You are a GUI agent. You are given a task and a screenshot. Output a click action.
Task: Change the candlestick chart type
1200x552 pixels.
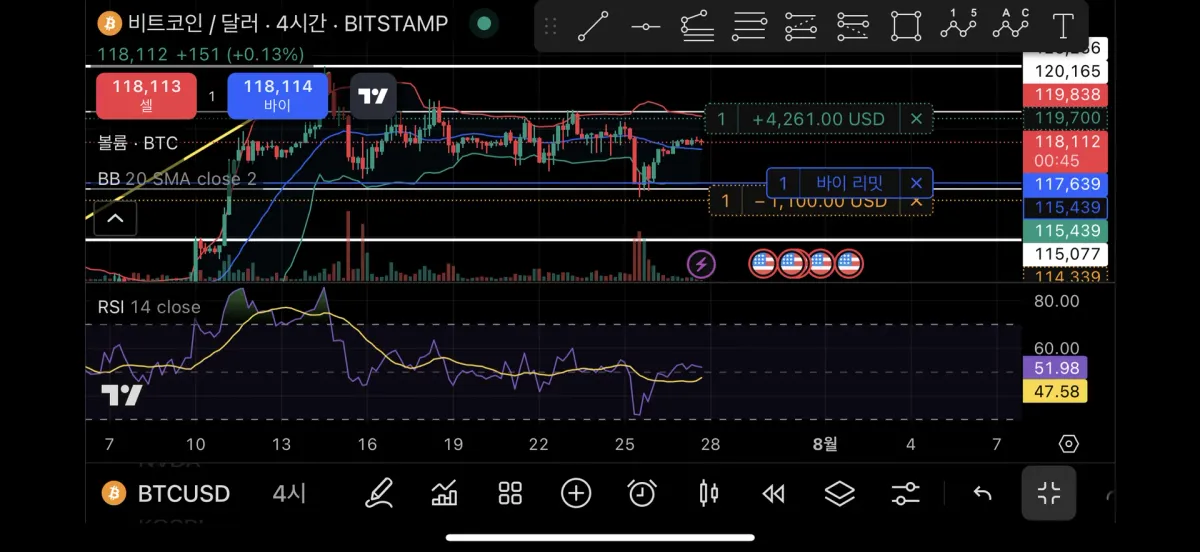[x=708, y=493]
